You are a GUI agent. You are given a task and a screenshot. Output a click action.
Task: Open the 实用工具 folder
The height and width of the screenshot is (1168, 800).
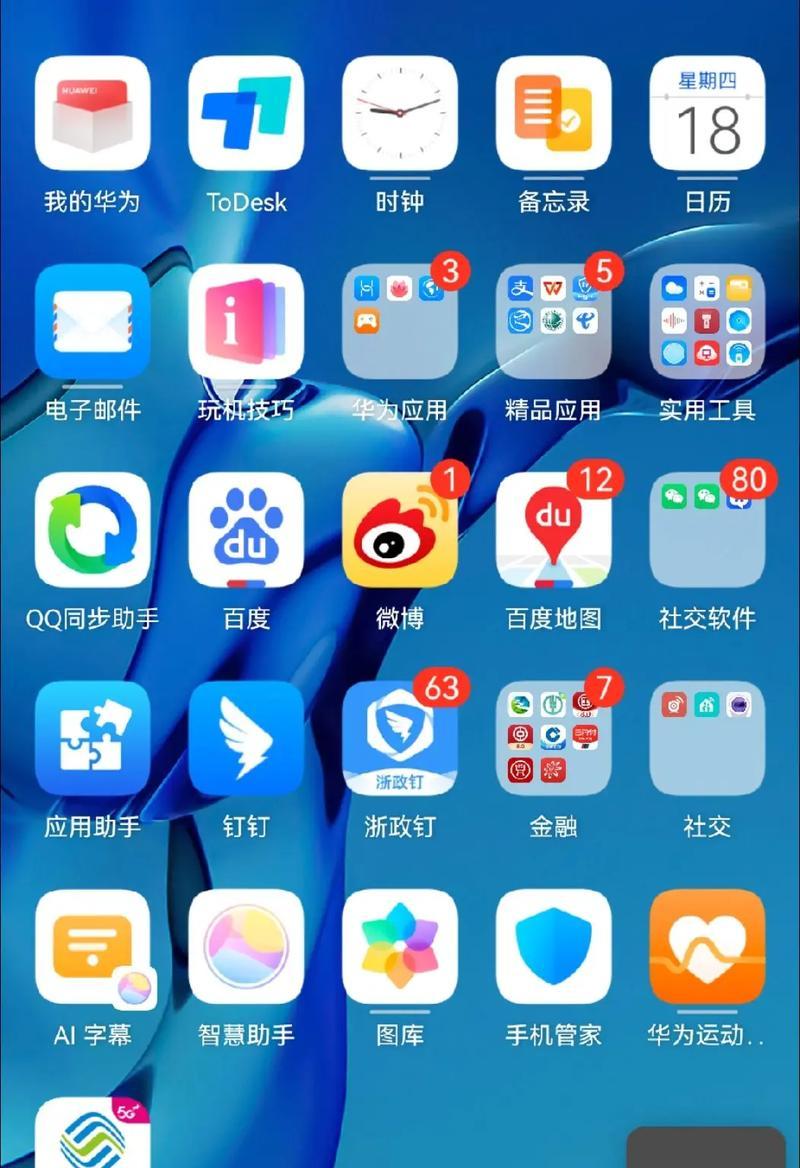[x=707, y=322]
